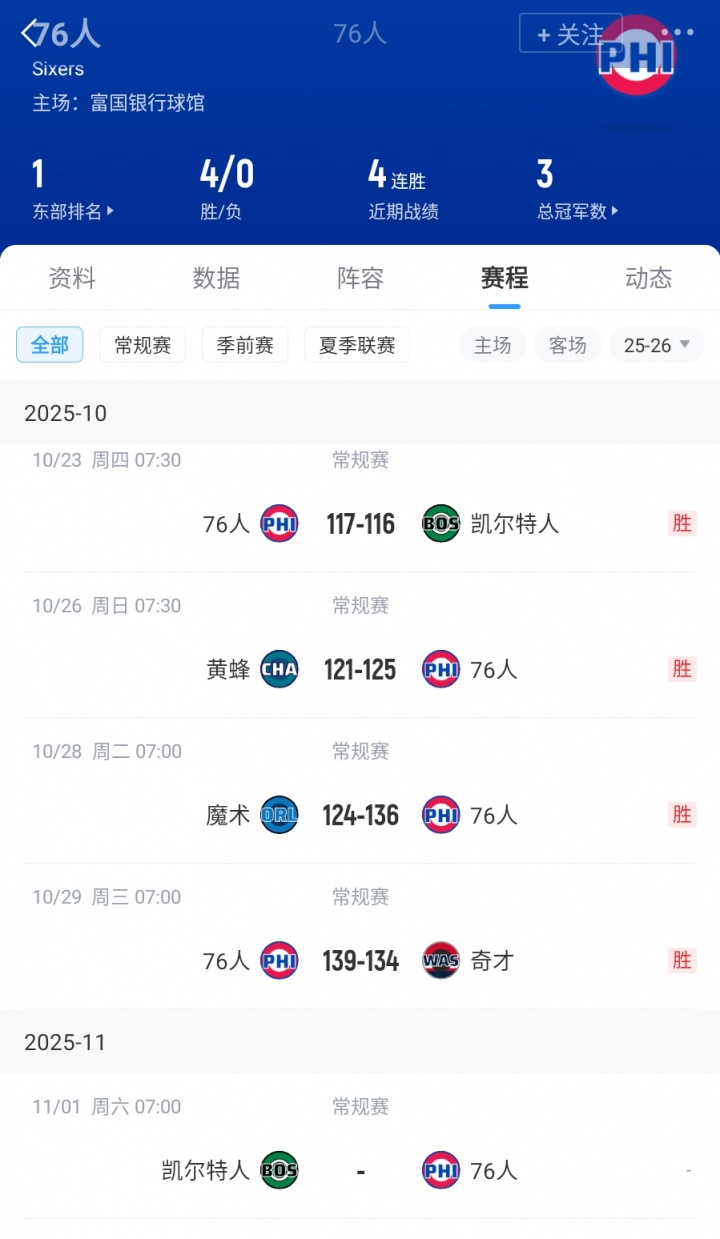Show only 主场 home games
Image resolution: width=720 pixels, height=1239 pixels.
click(492, 345)
